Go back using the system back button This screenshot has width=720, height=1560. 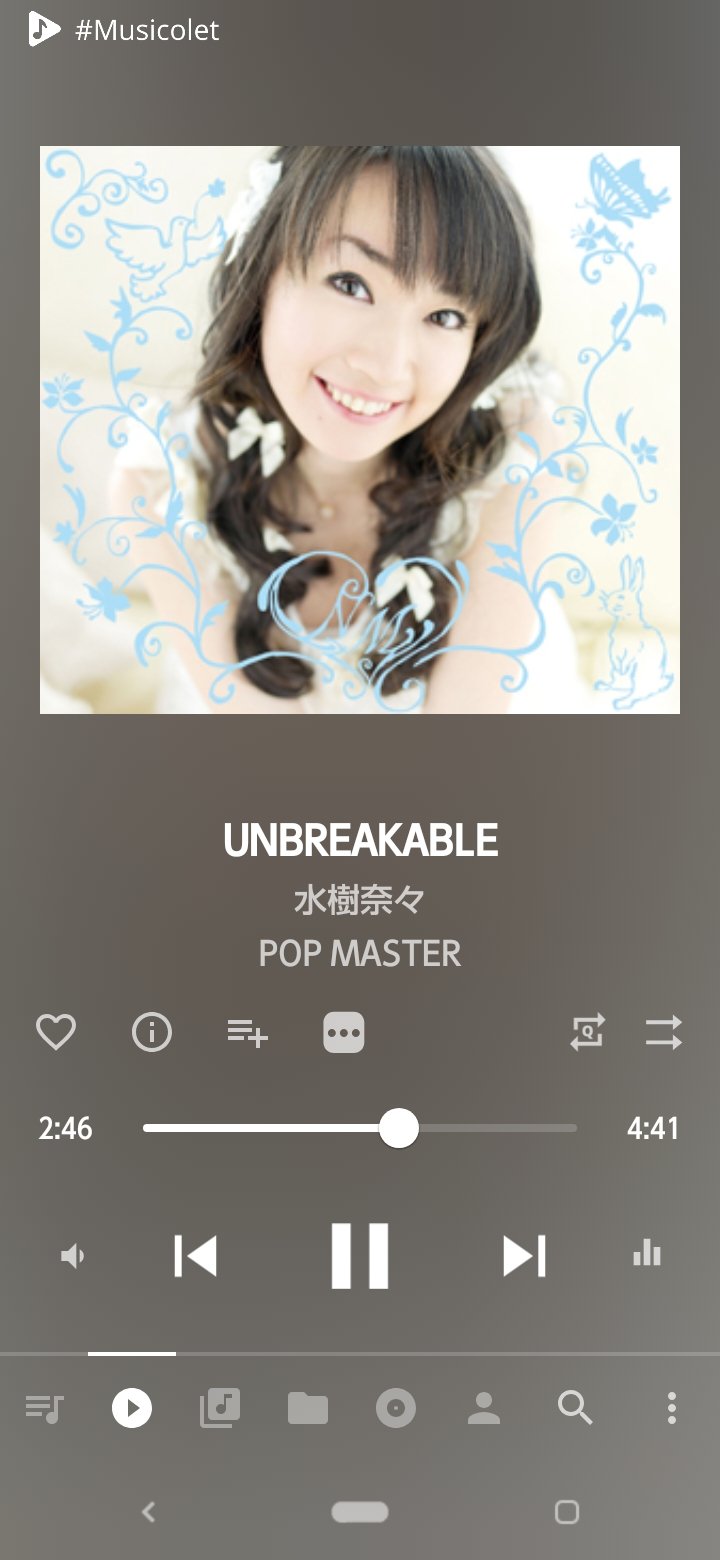click(148, 1512)
